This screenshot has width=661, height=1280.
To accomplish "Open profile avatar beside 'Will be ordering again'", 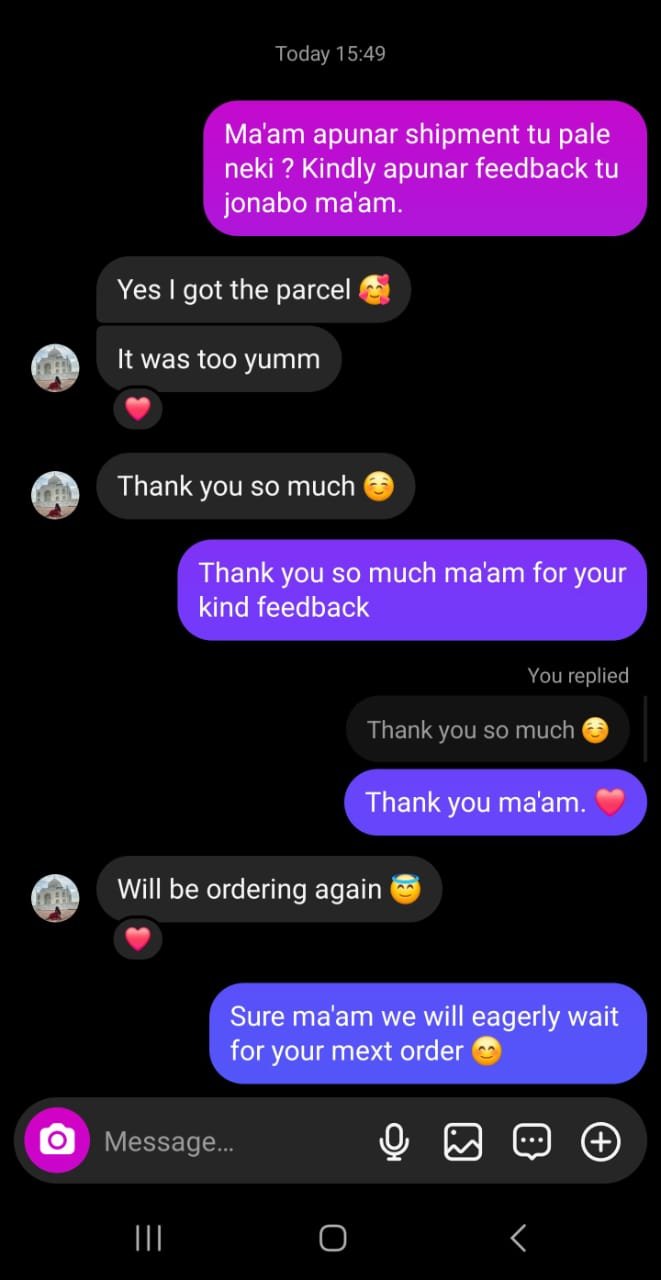I will click(x=55, y=897).
